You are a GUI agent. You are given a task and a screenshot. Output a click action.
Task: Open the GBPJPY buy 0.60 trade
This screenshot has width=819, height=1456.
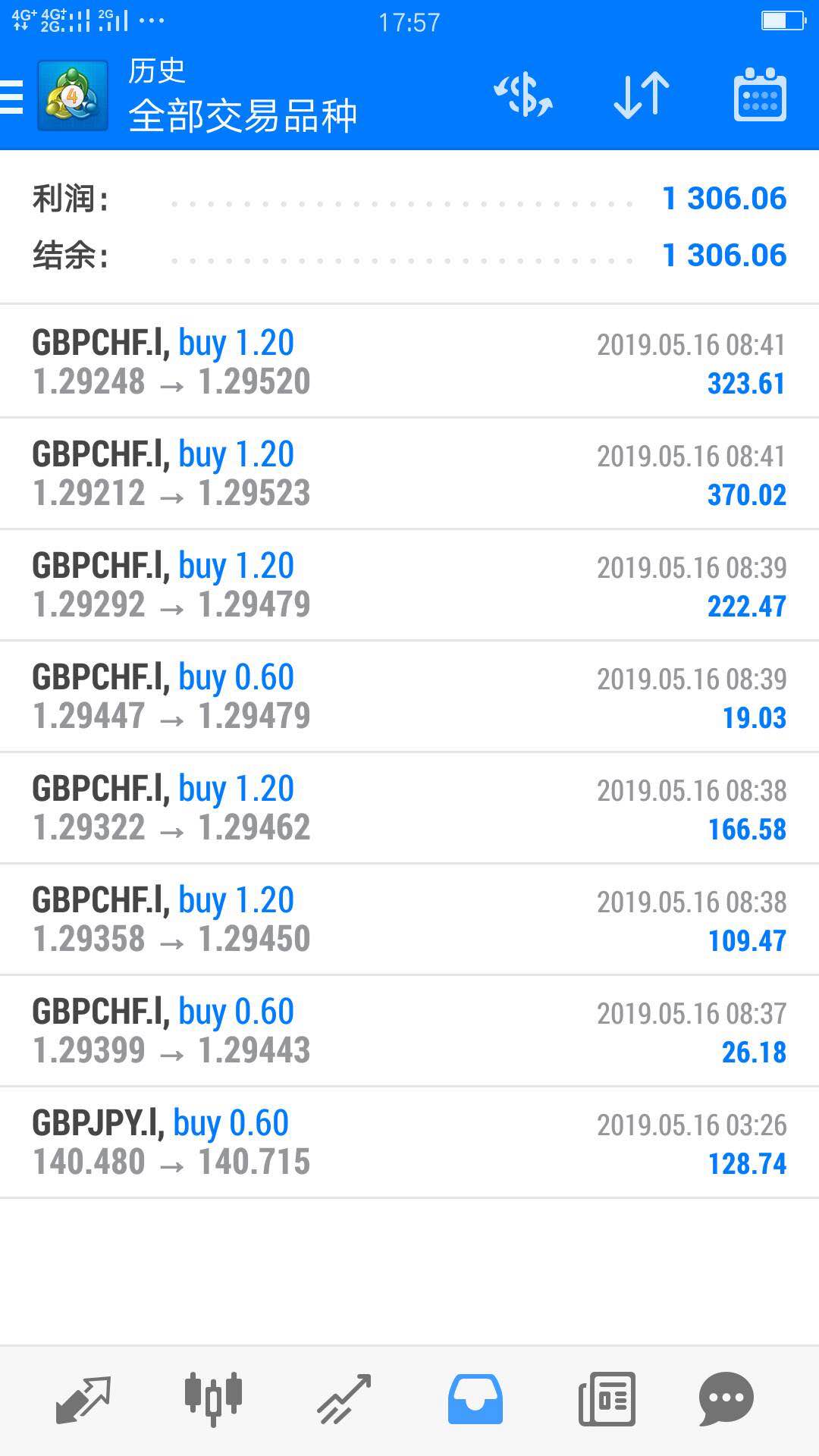409,1142
